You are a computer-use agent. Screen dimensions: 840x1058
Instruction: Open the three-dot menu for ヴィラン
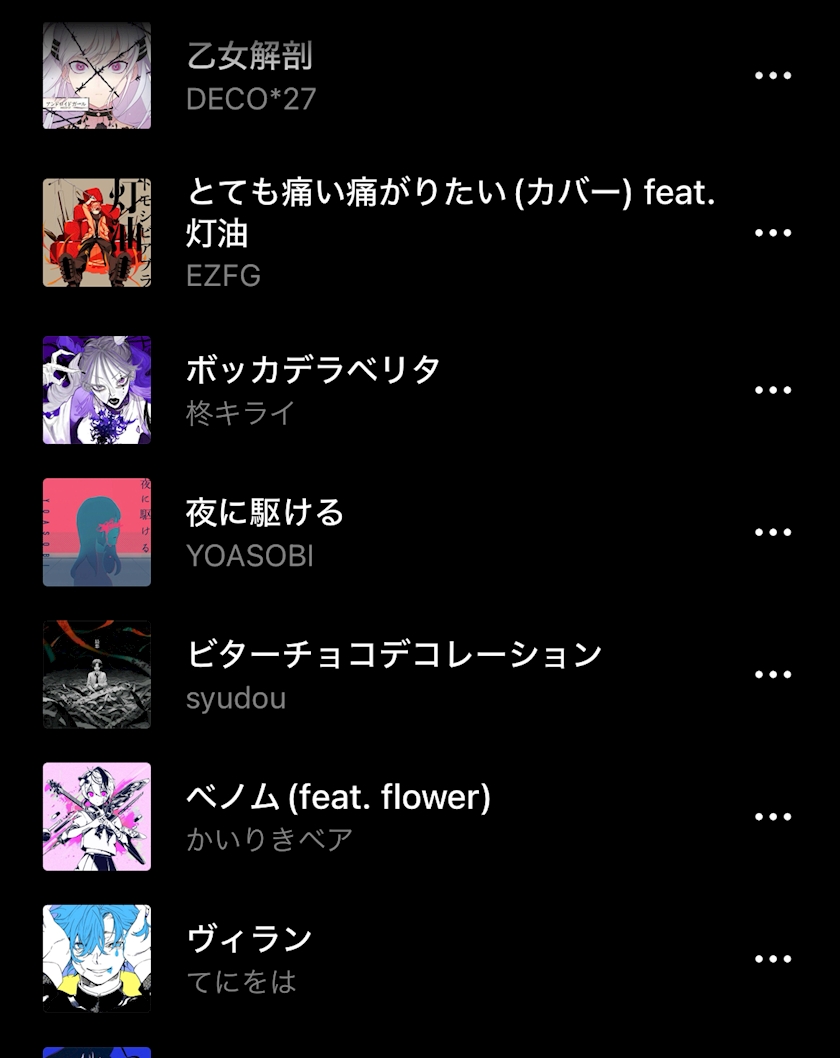coord(772,959)
